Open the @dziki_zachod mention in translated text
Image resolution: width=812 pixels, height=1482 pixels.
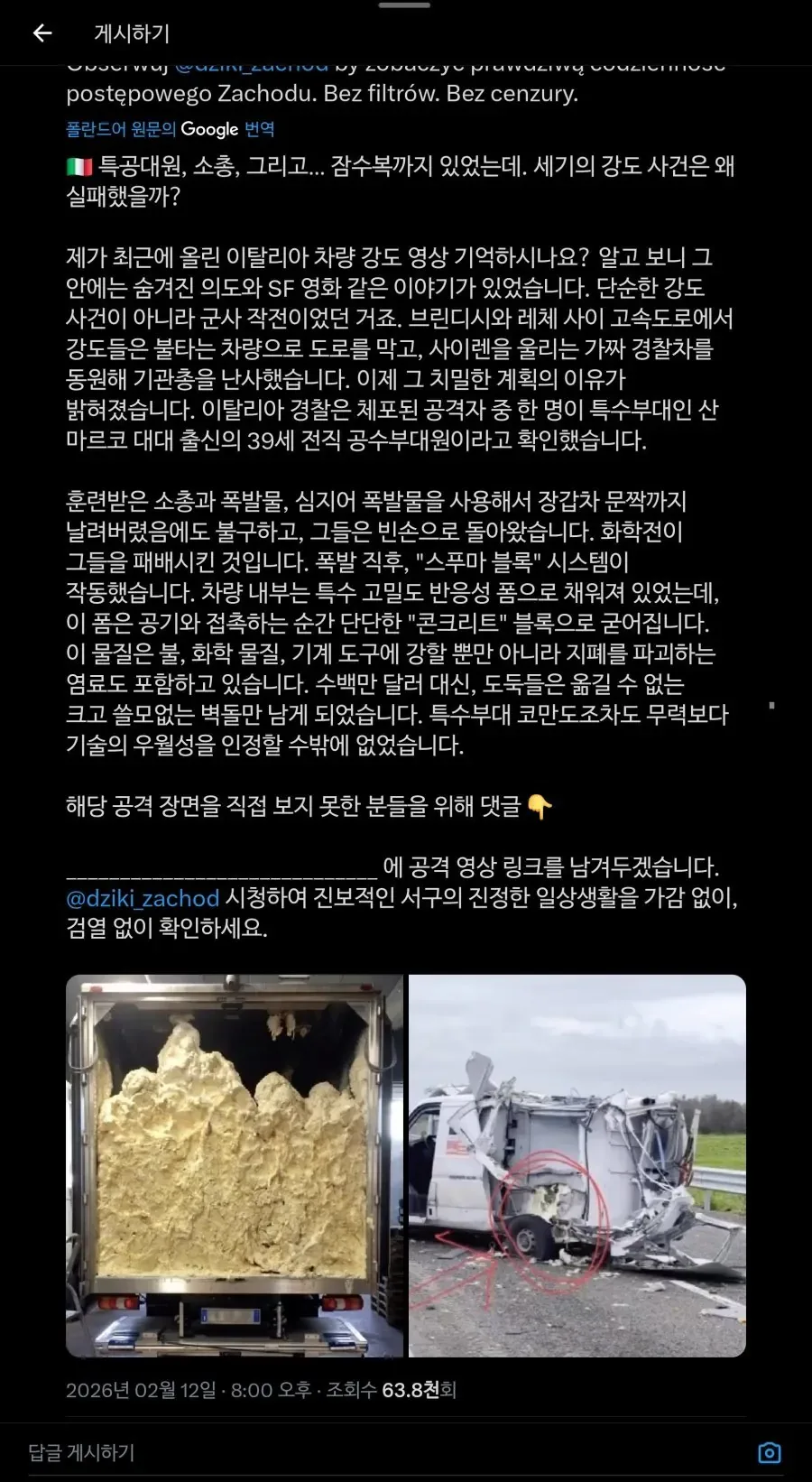click(x=143, y=898)
